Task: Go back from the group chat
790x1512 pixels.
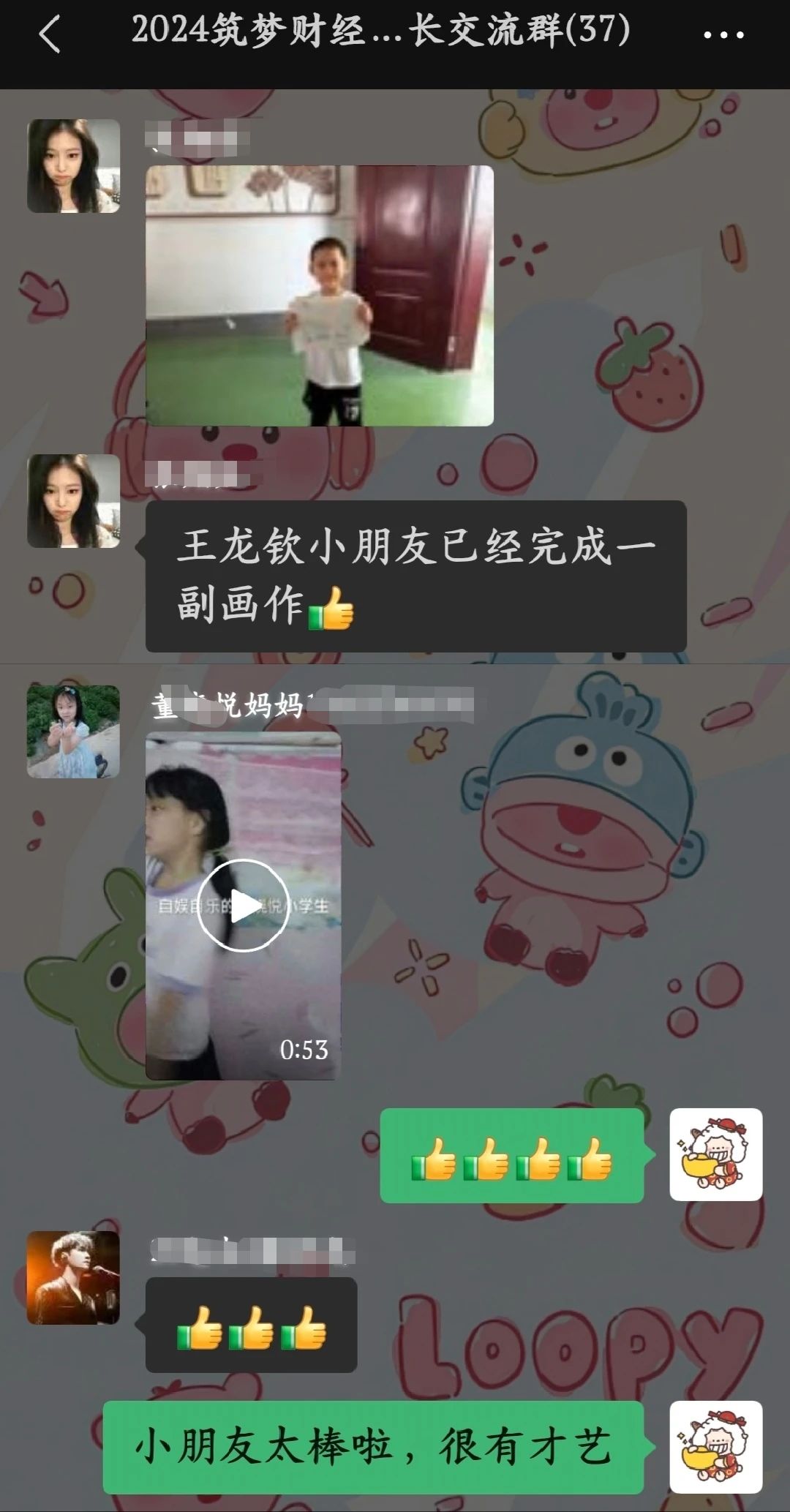Action: click(49, 34)
